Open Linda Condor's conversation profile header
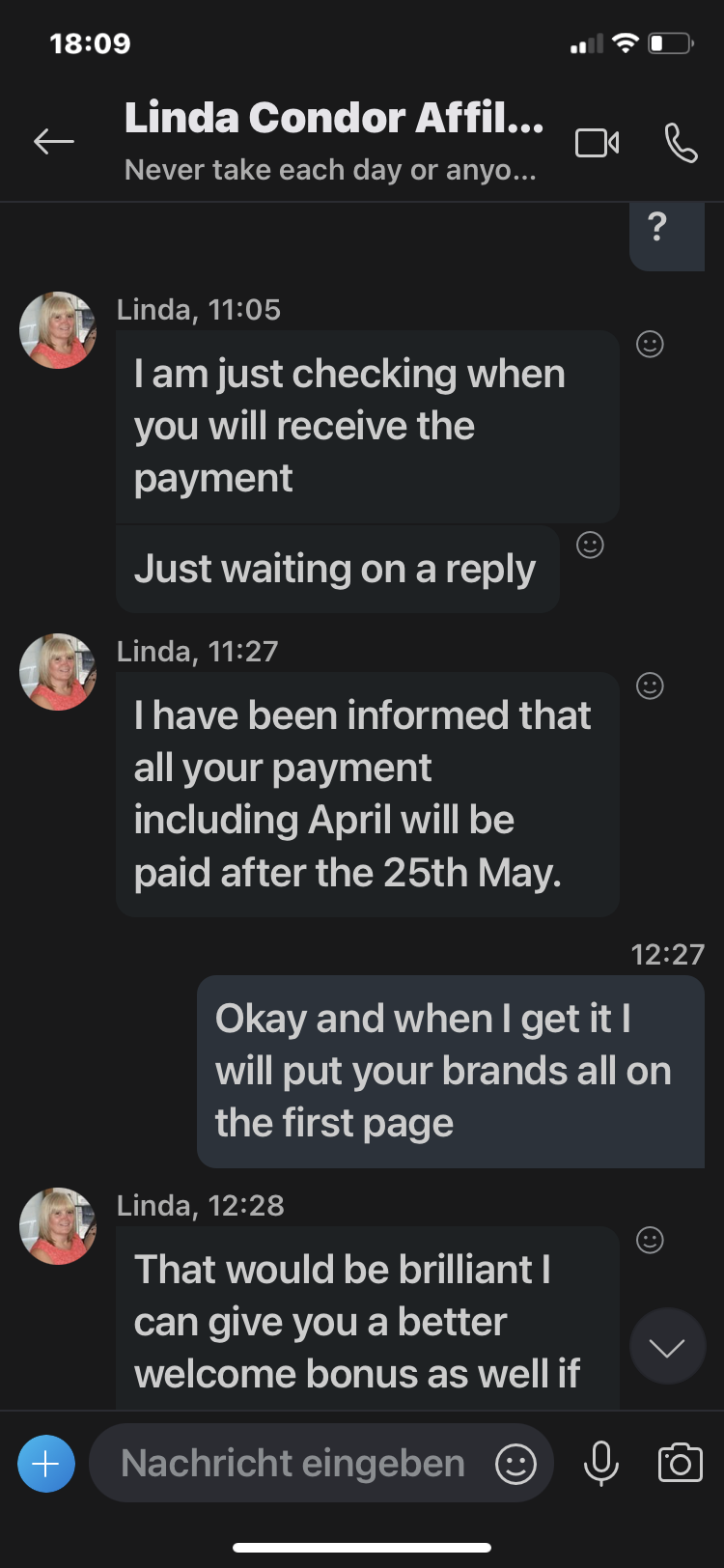The image size is (724, 1568). click(334, 142)
